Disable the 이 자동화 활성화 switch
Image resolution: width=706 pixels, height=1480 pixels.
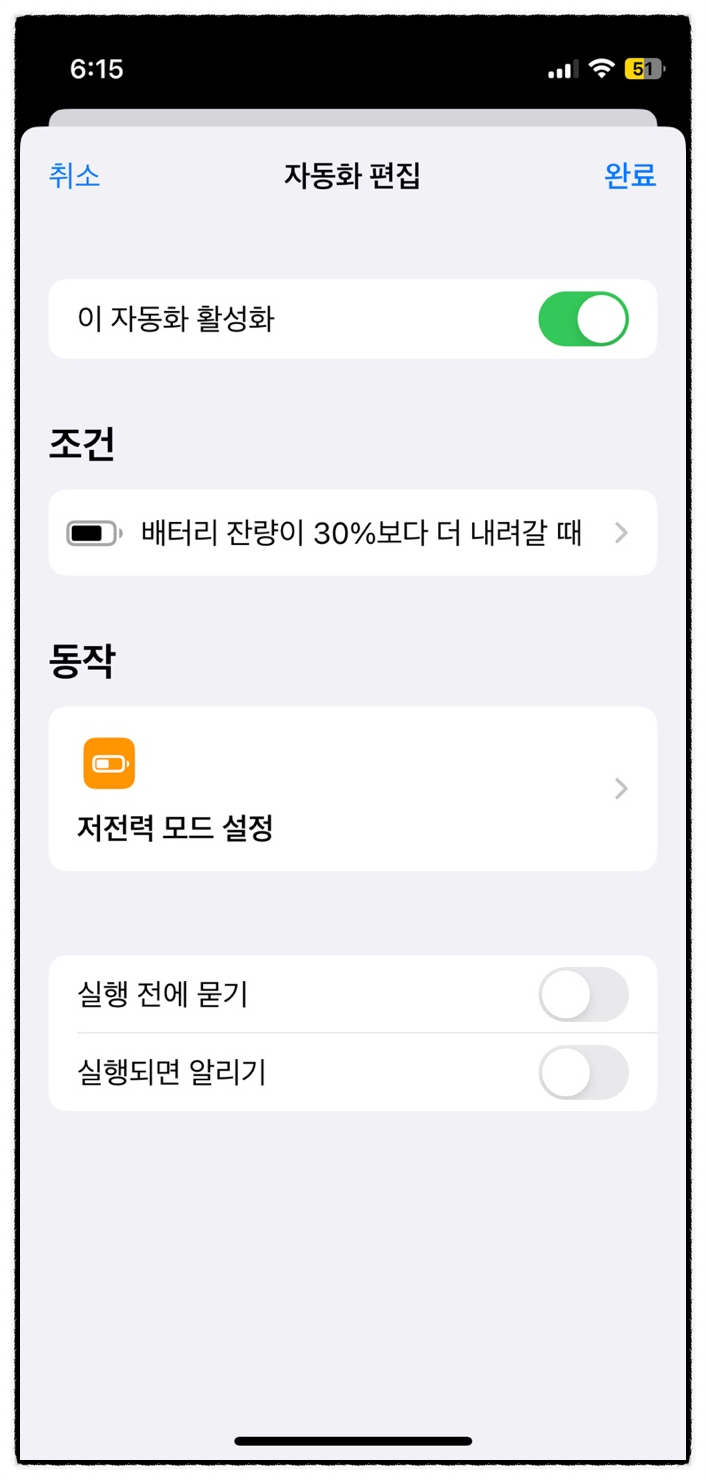[x=583, y=319]
